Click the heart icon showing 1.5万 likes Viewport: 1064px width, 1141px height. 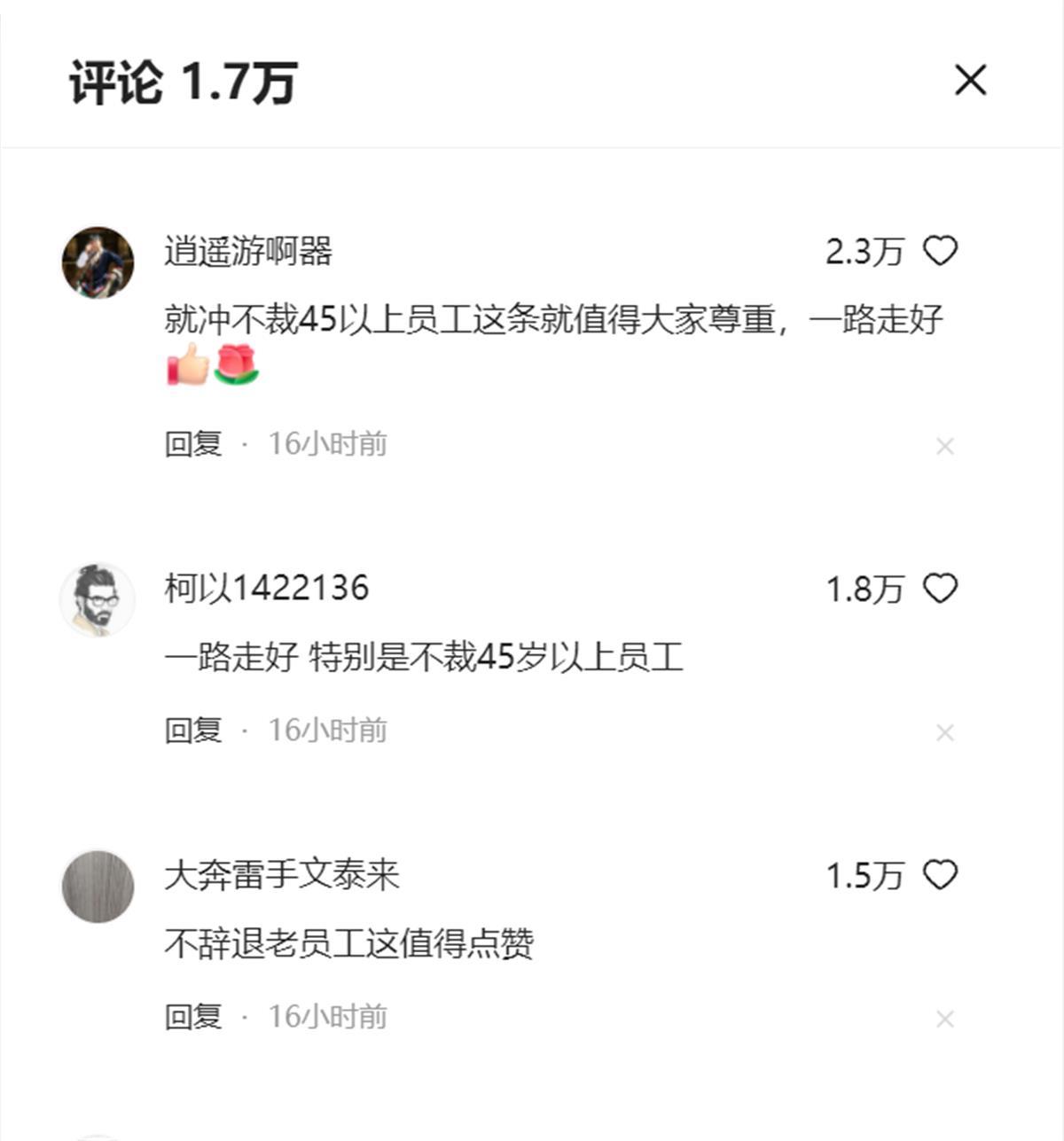coord(942,877)
